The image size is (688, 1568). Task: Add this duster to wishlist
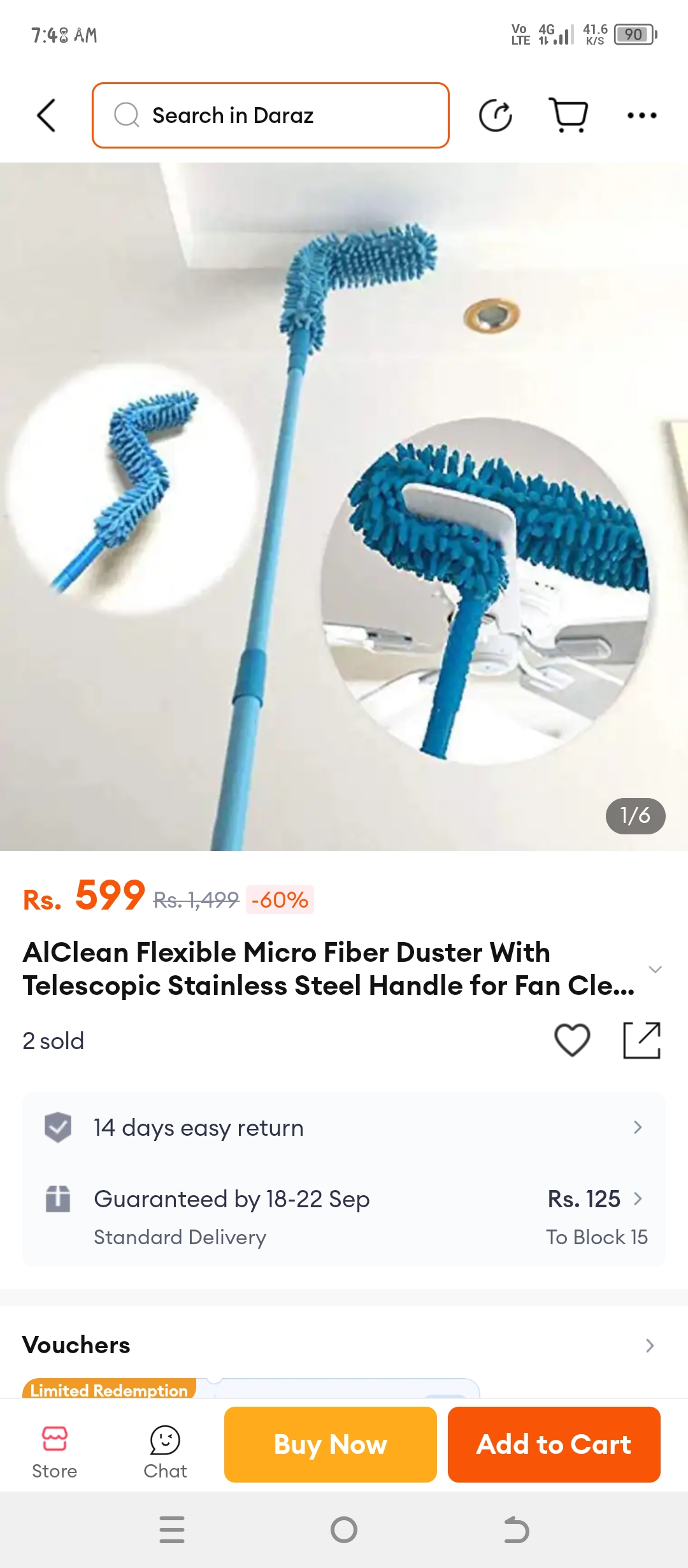click(572, 1040)
